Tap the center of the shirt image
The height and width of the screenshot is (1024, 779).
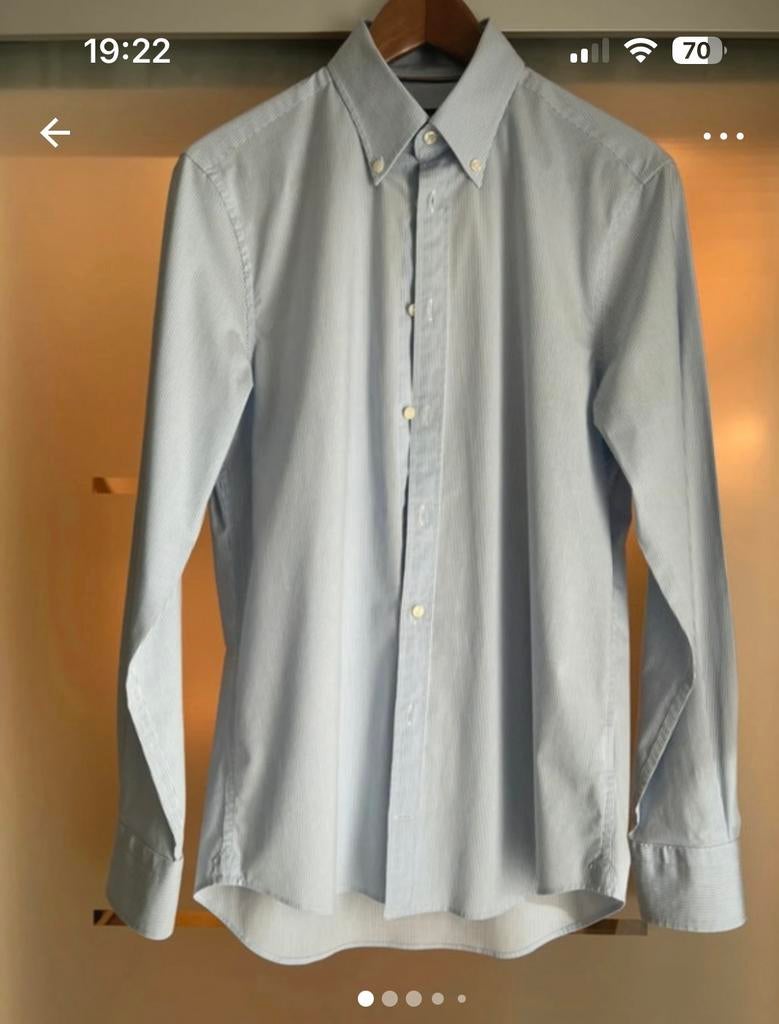pyautogui.click(x=400, y=500)
